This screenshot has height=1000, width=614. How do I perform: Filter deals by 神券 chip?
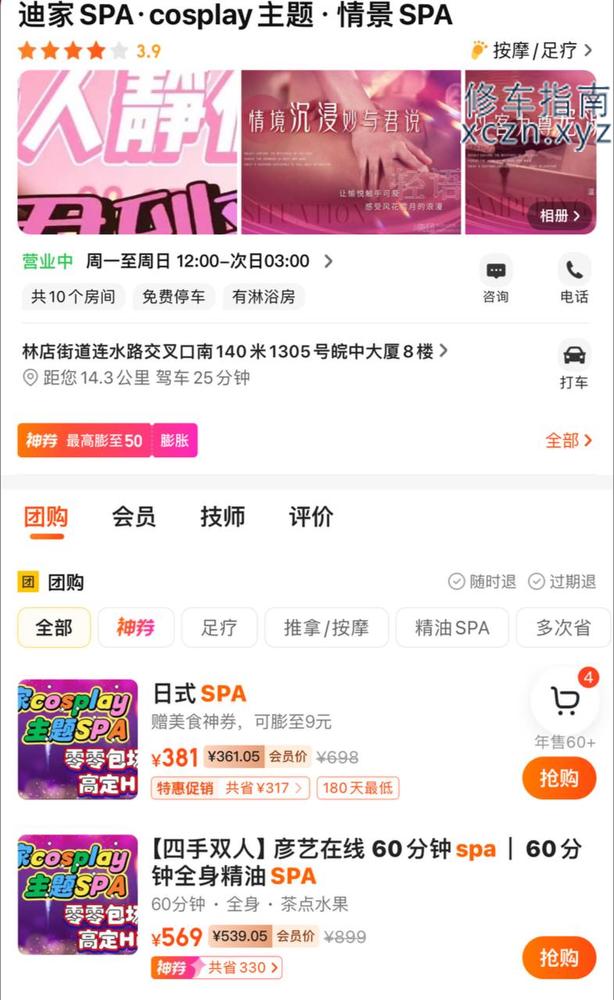pos(136,628)
